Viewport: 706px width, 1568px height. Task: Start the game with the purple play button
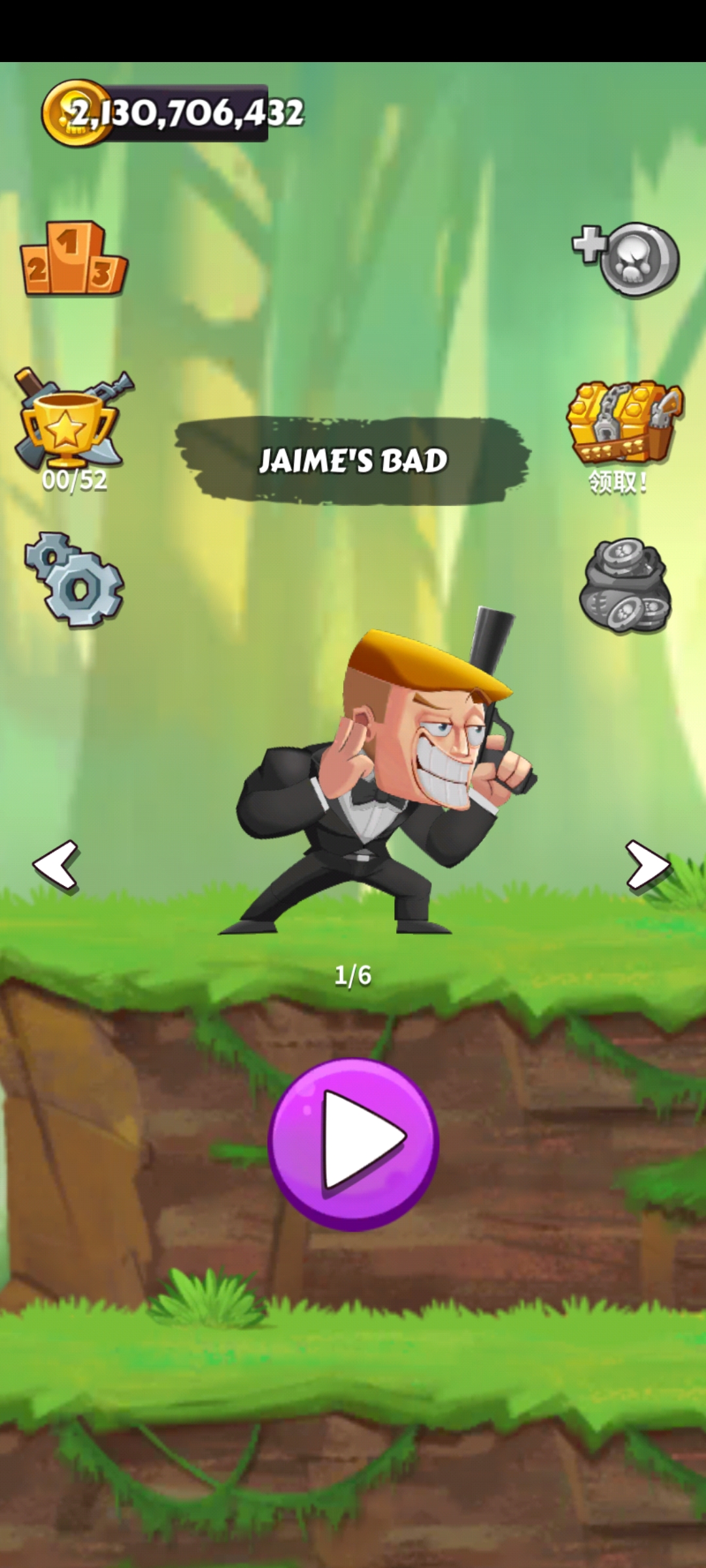(353, 1145)
